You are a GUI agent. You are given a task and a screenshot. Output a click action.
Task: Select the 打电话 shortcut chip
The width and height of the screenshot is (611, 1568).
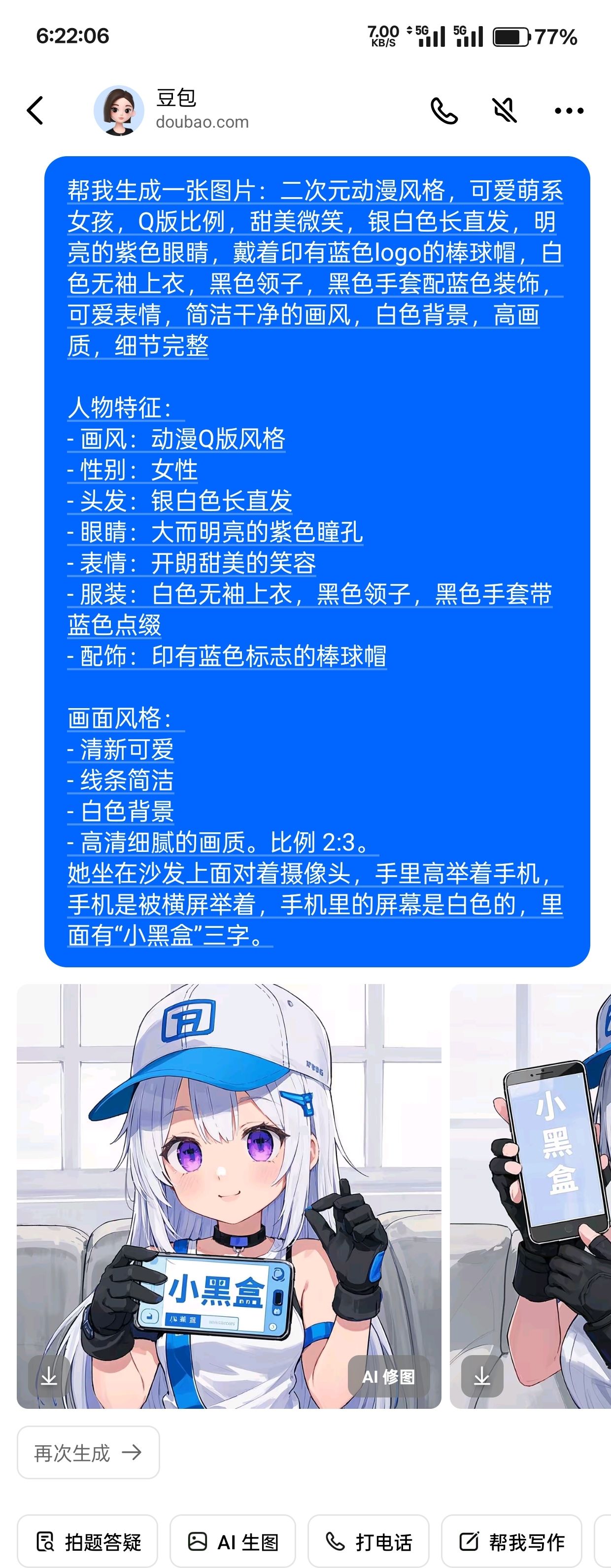pos(369,1542)
